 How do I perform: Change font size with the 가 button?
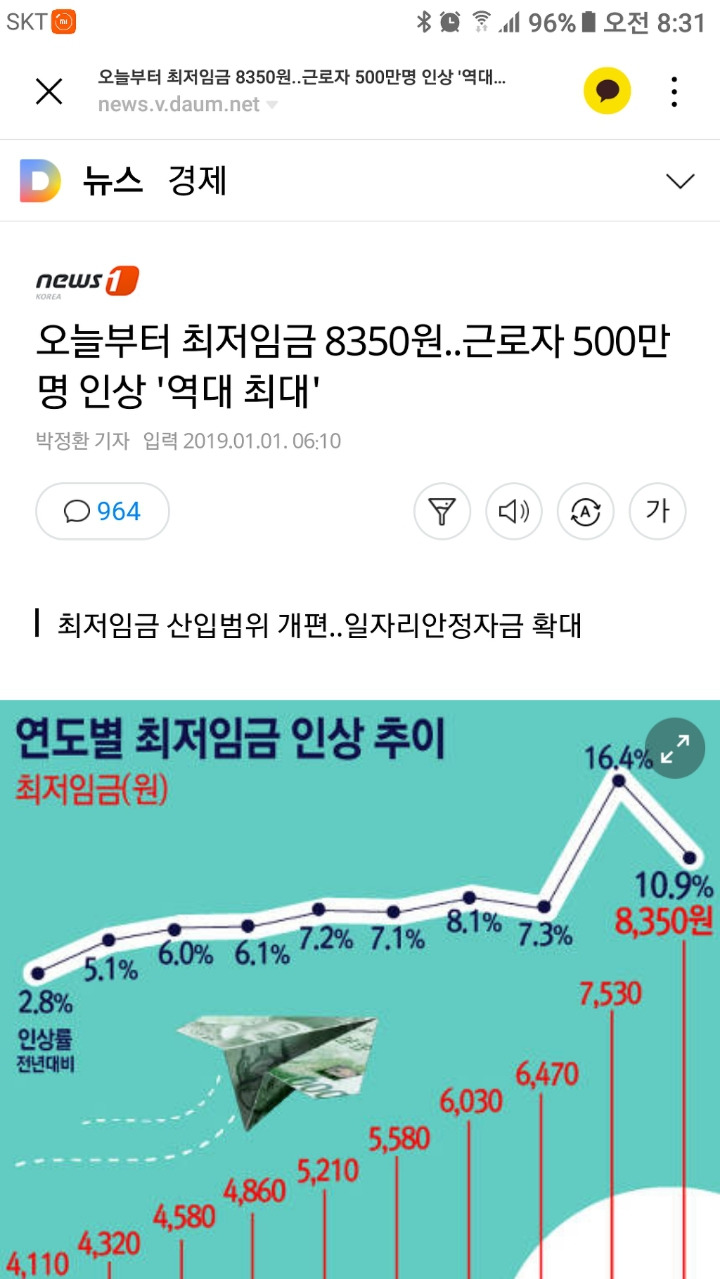[x=657, y=512]
